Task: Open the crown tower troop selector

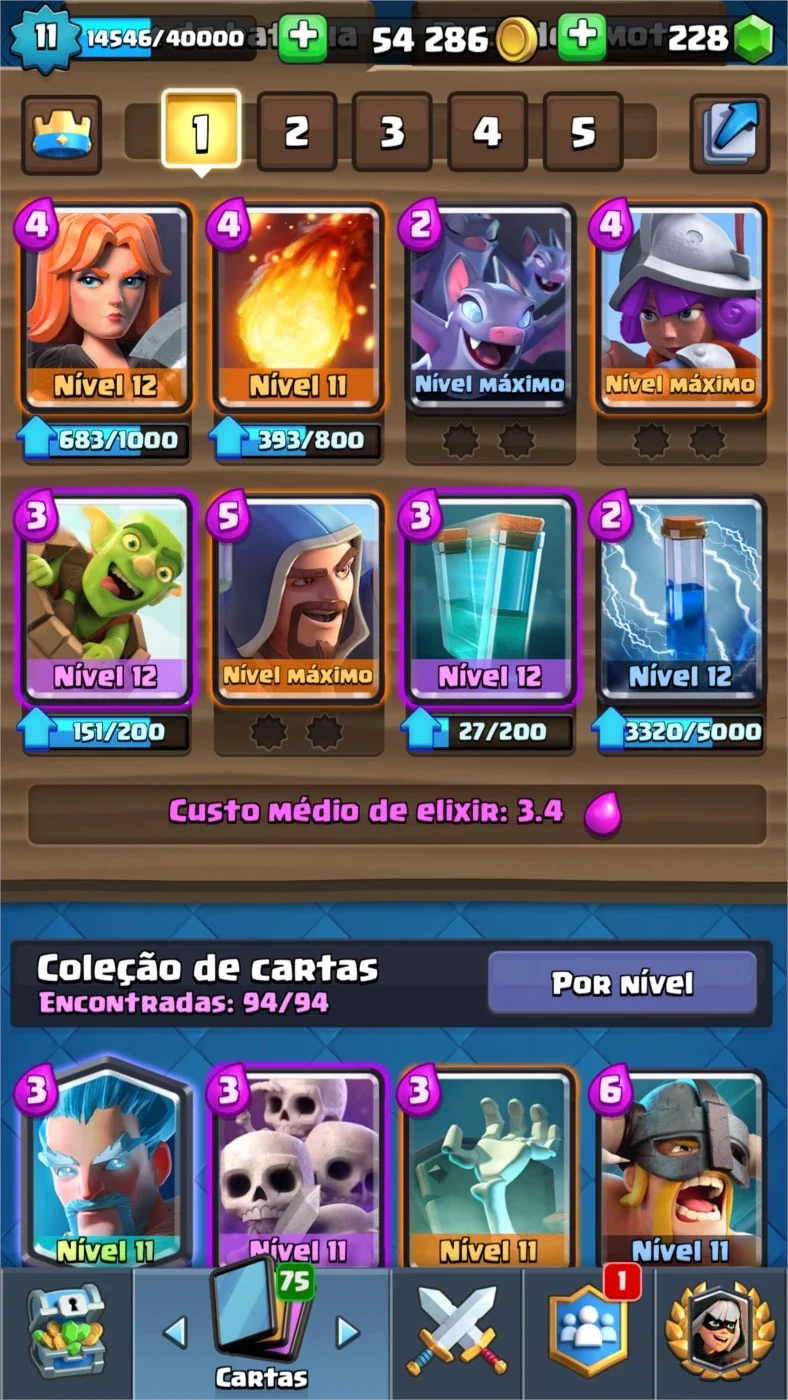Action: (x=62, y=135)
